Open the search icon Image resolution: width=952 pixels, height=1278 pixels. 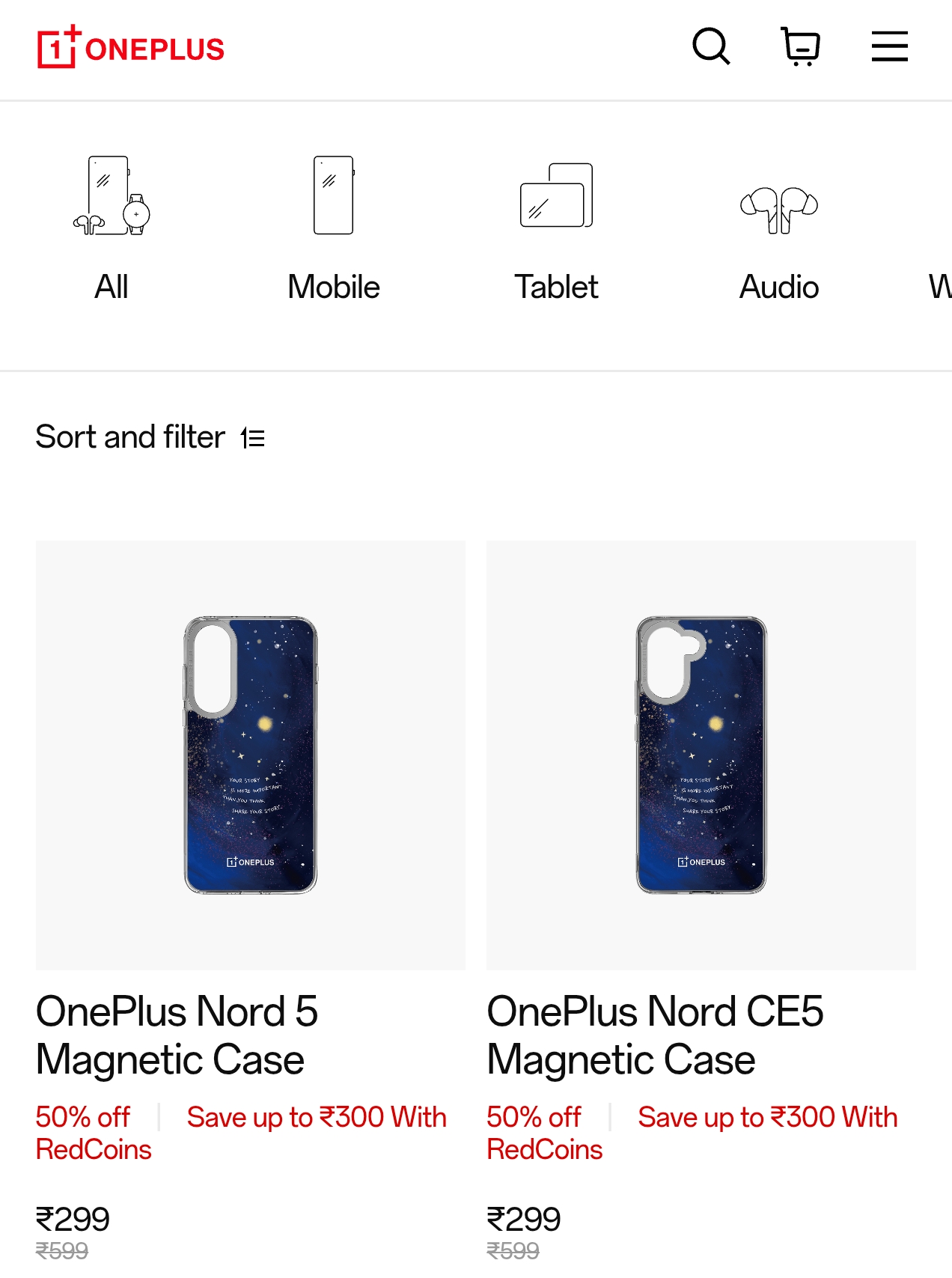click(x=711, y=47)
